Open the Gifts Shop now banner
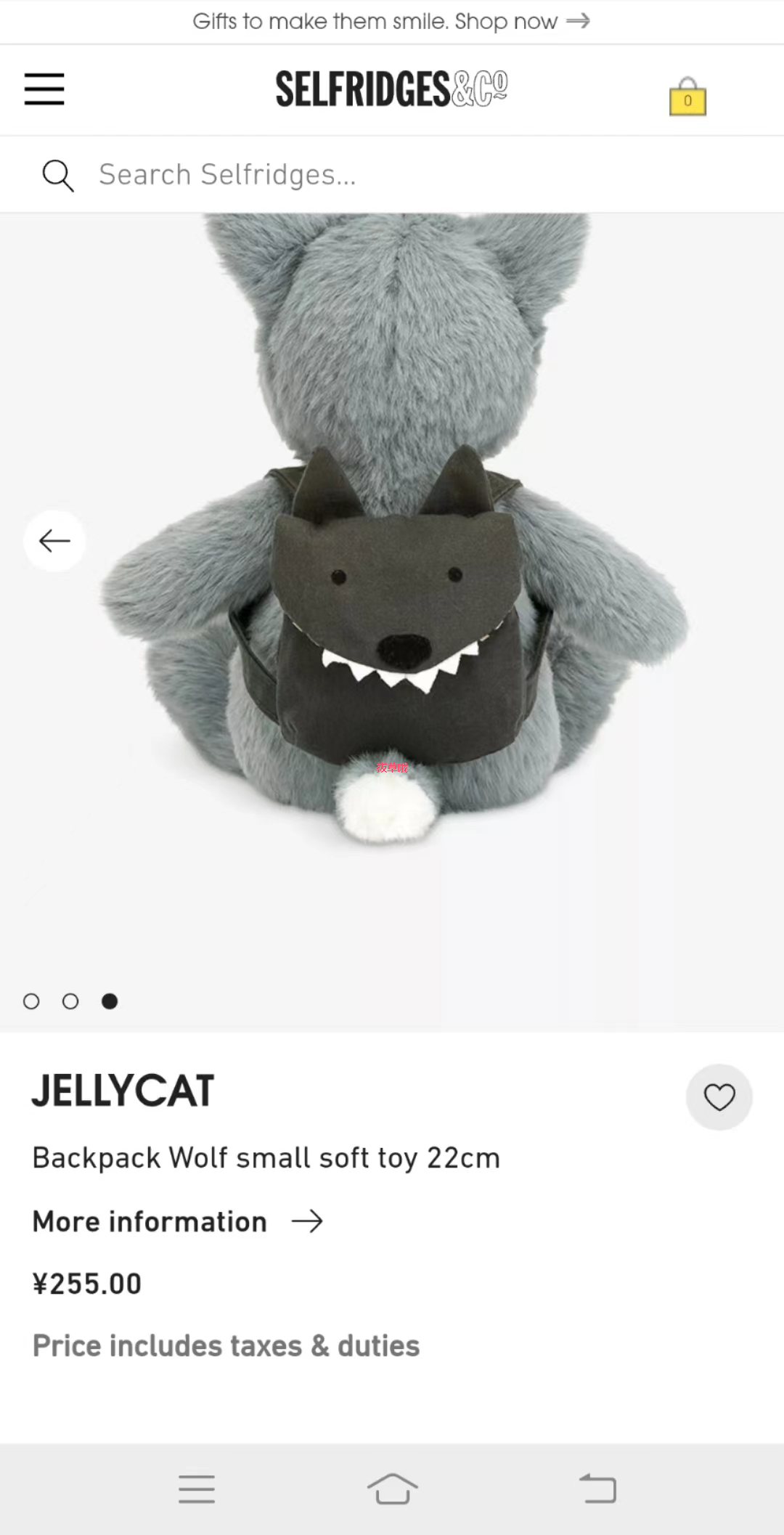The height and width of the screenshot is (1535, 784). tap(392, 22)
